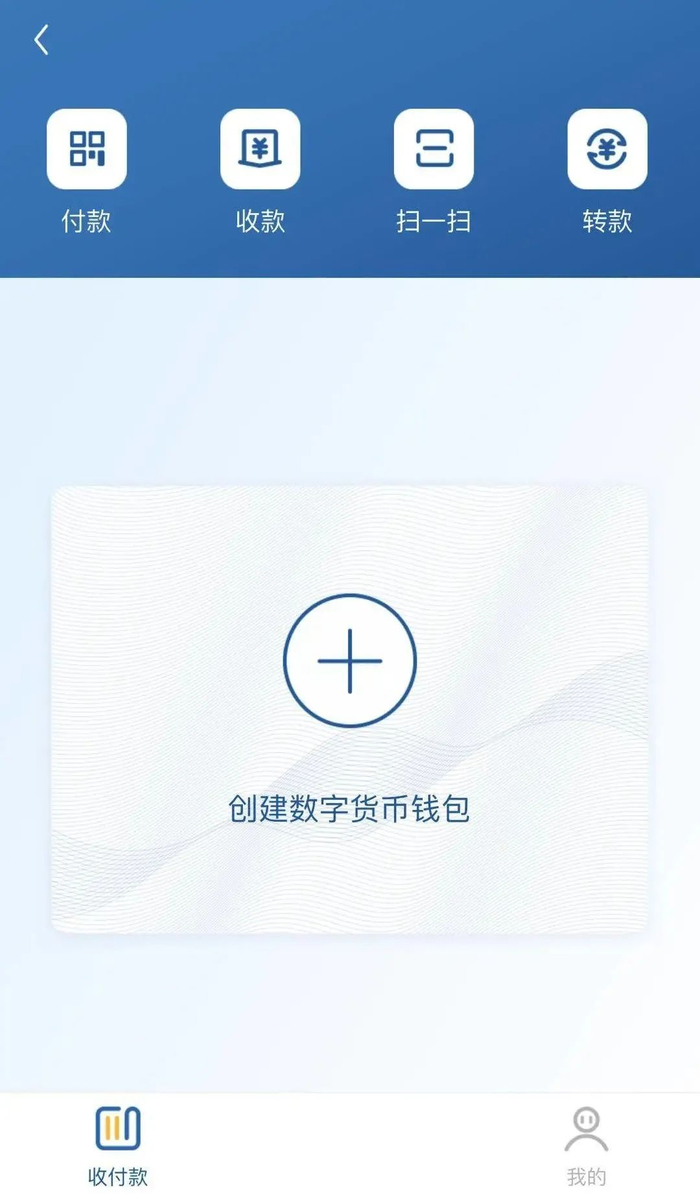
Task: Open 收款 to receive money
Action: coord(260,150)
